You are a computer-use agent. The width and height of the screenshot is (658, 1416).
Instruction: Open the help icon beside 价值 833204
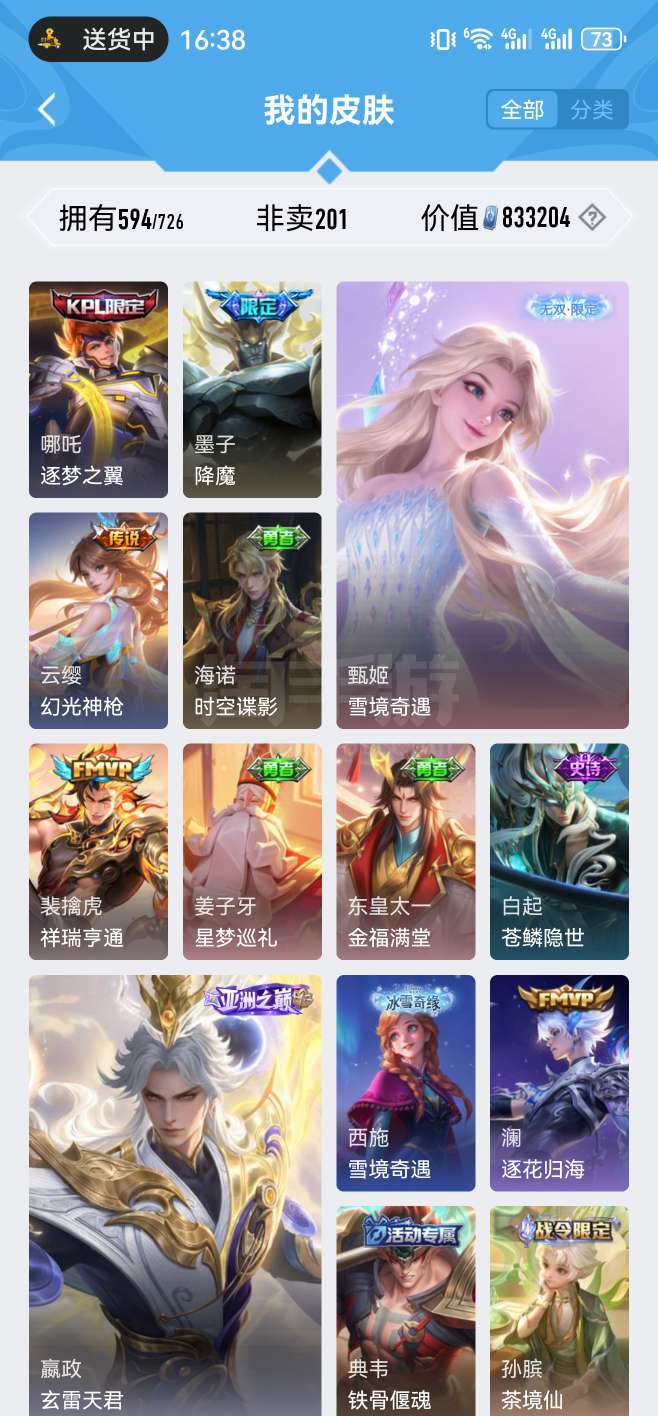pos(592,217)
